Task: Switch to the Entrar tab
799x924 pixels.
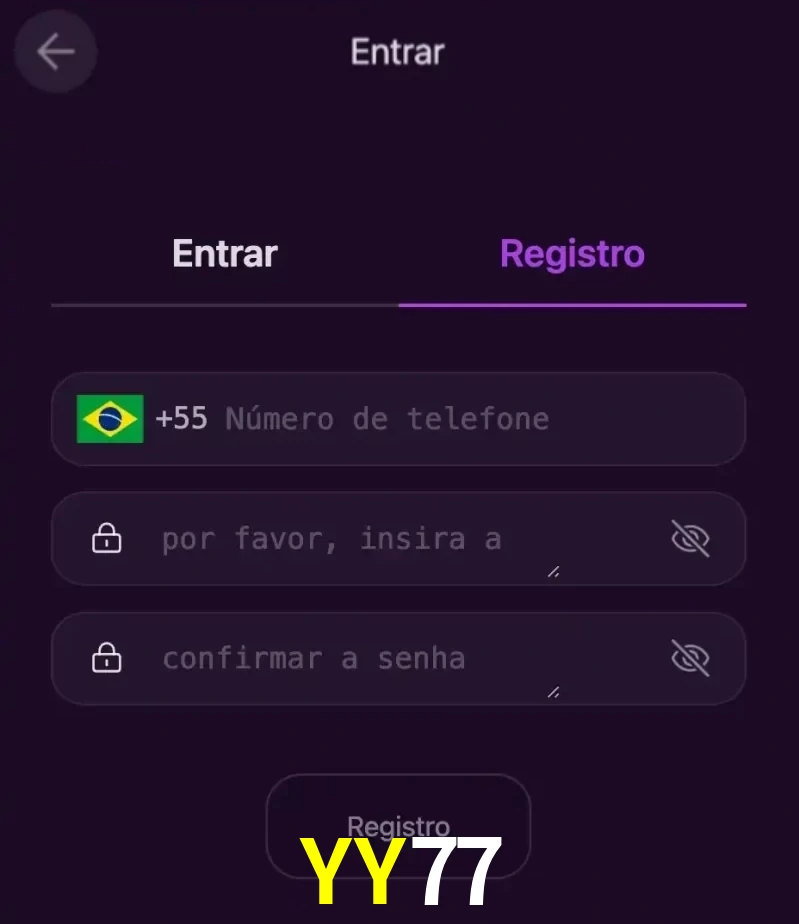Action: 224,253
